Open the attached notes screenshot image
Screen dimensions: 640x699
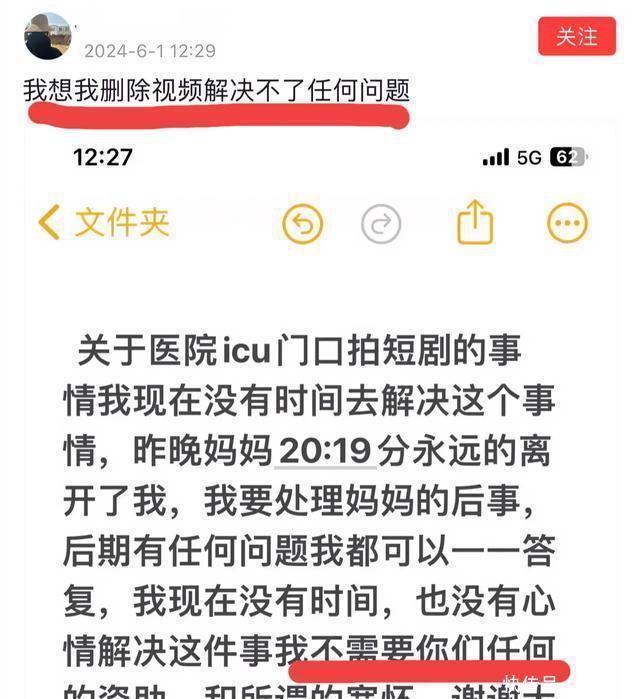click(x=320, y=420)
